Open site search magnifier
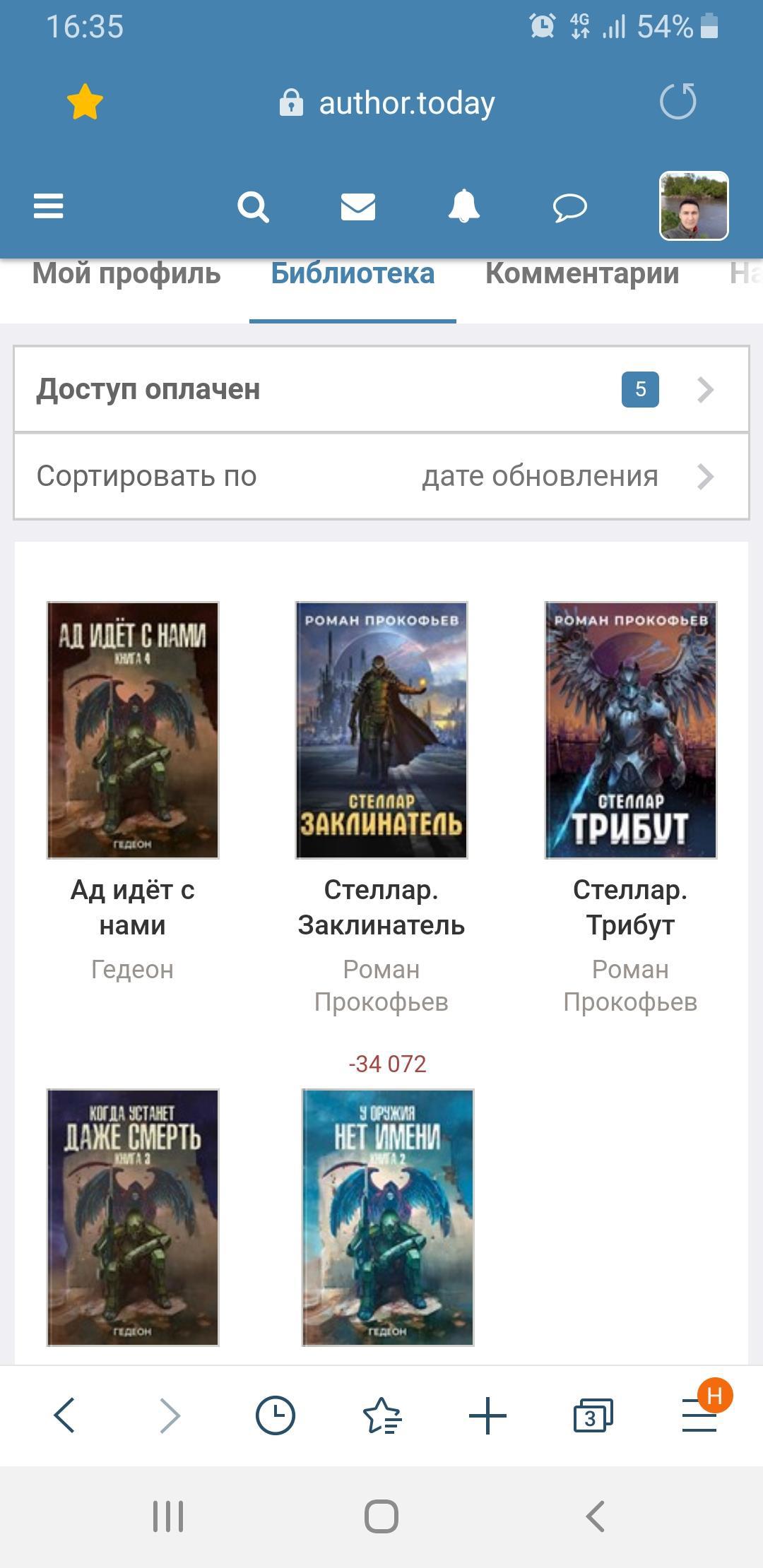This screenshot has width=763, height=1568. (x=253, y=207)
